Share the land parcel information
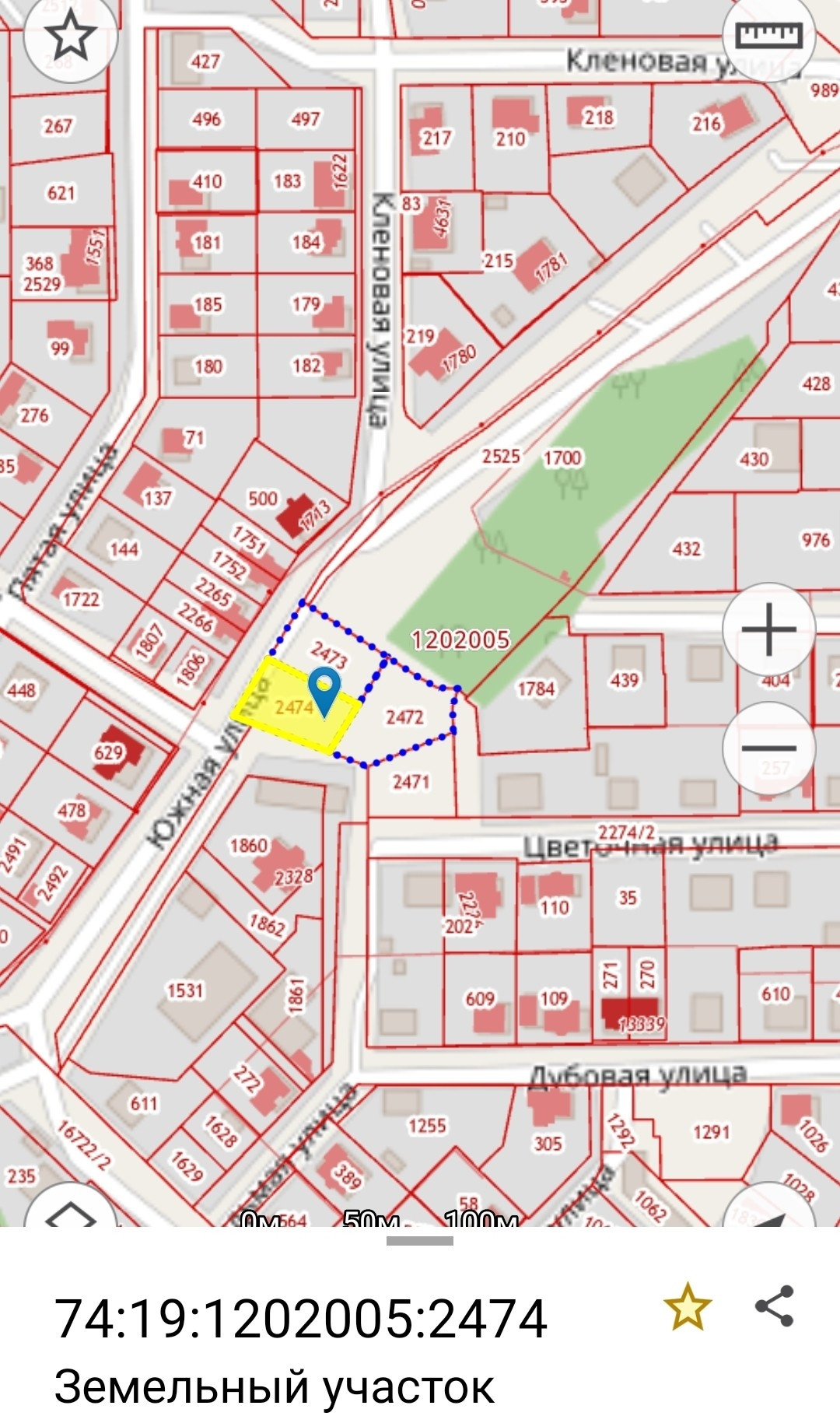Image resolution: width=840 pixels, height=1423 pixels. (x=775, y=1306)
